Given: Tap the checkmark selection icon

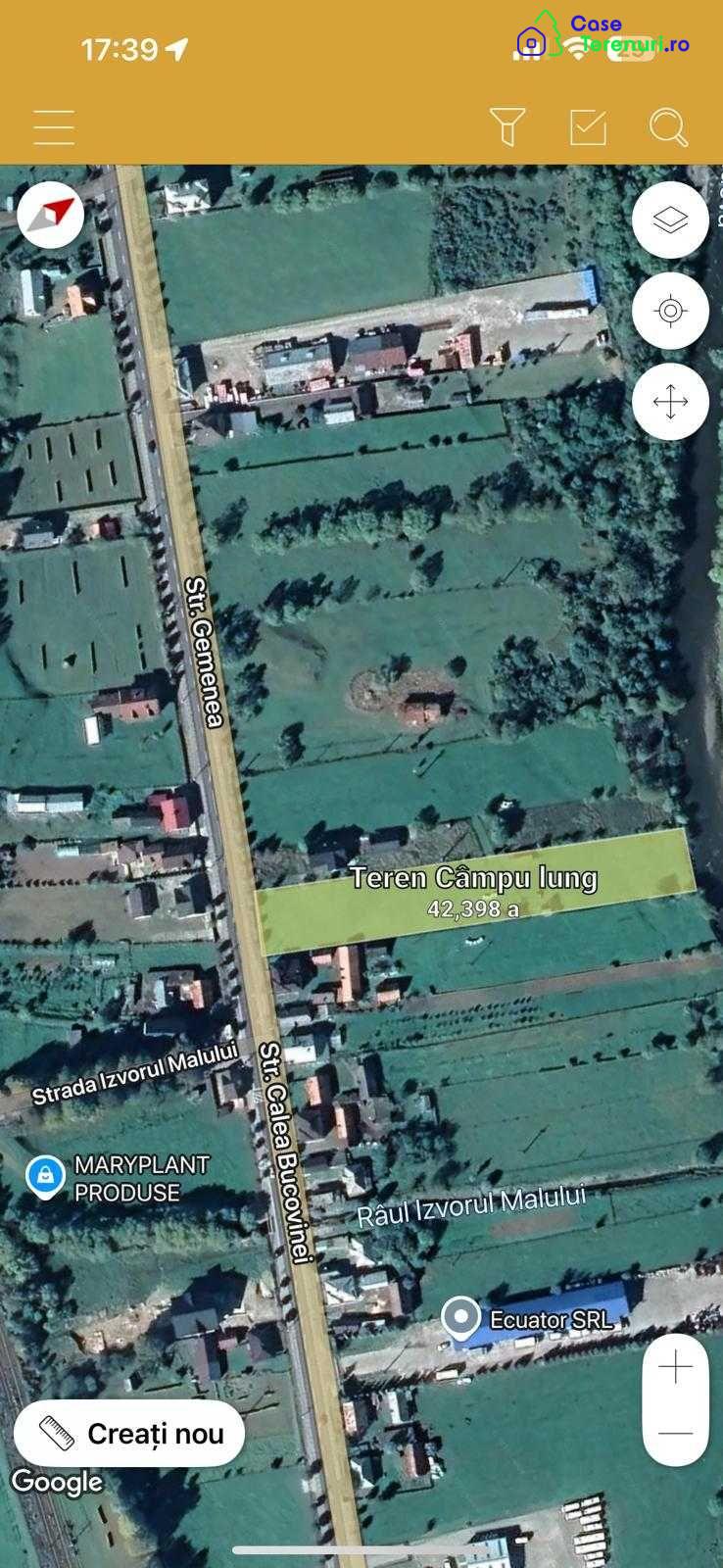Looking at the screenshot, I should pyautogui.click(x=588, y=127).
